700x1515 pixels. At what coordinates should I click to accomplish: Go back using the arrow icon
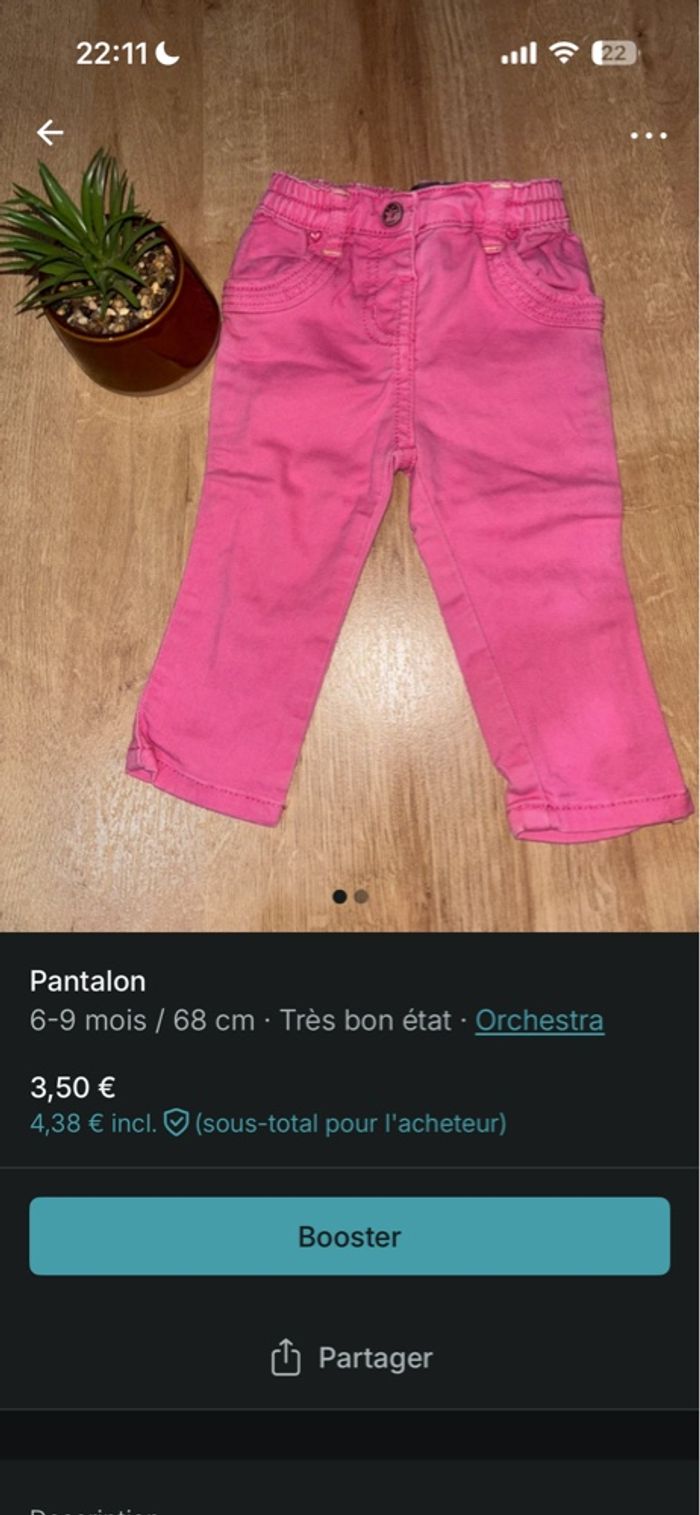[x=49, y=132]
